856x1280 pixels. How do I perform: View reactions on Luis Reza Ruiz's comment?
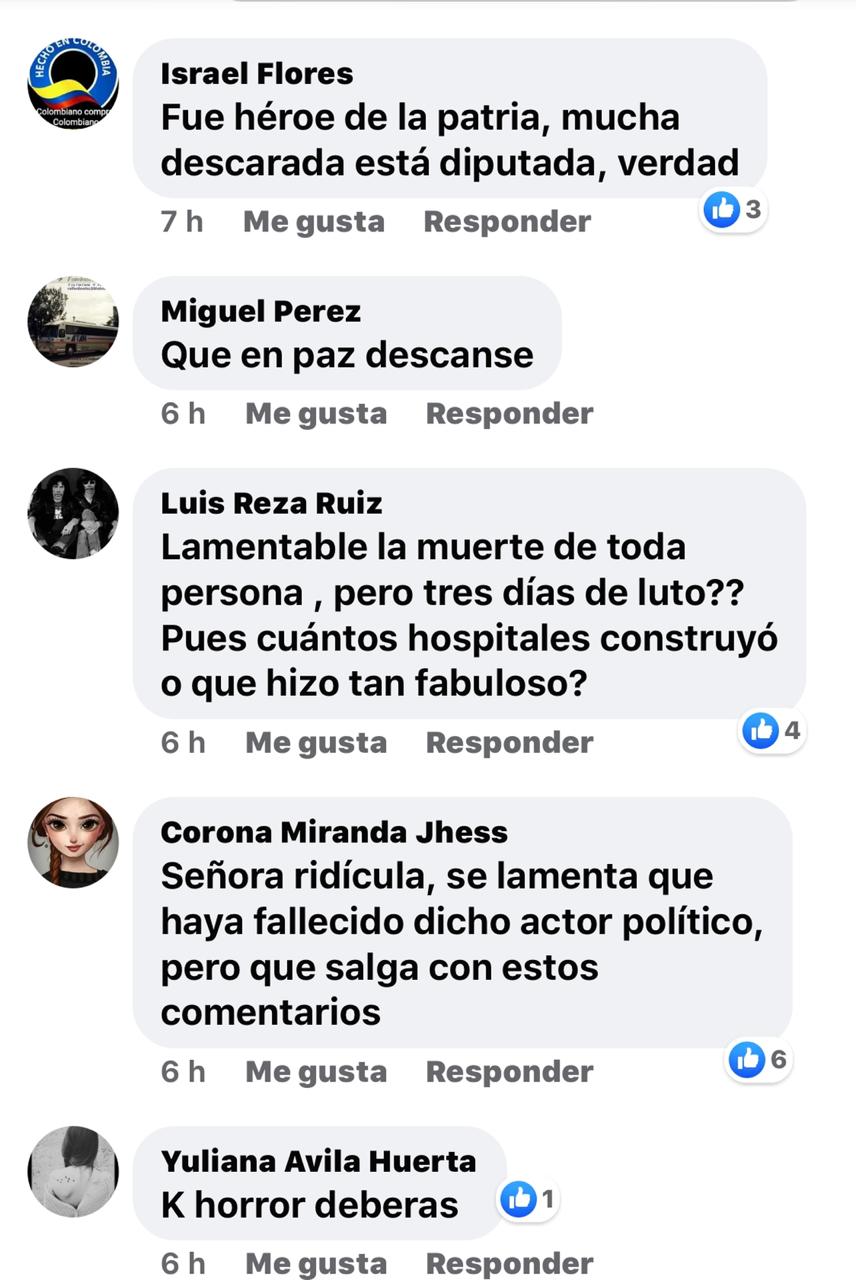(x=771, y=731)
